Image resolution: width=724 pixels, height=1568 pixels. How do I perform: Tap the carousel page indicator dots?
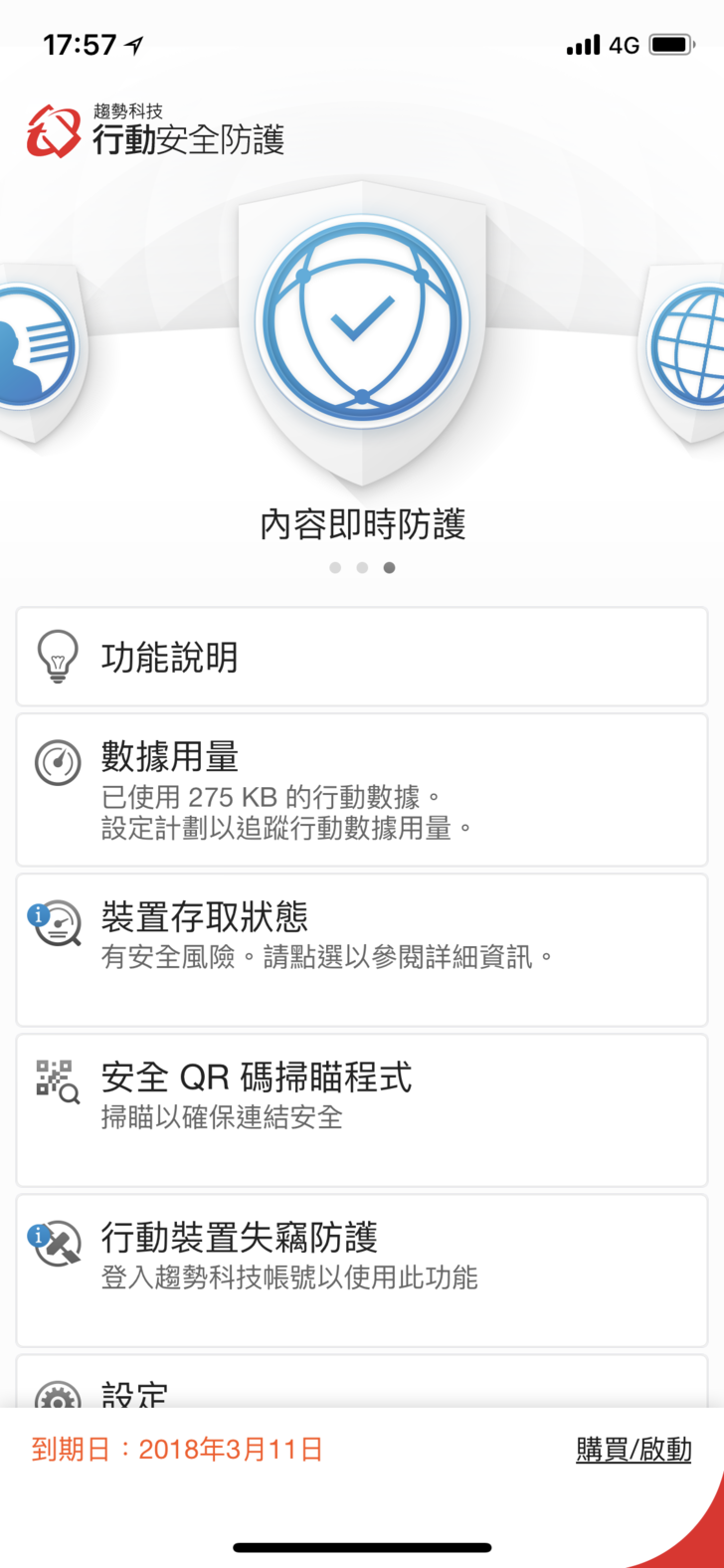362,568
